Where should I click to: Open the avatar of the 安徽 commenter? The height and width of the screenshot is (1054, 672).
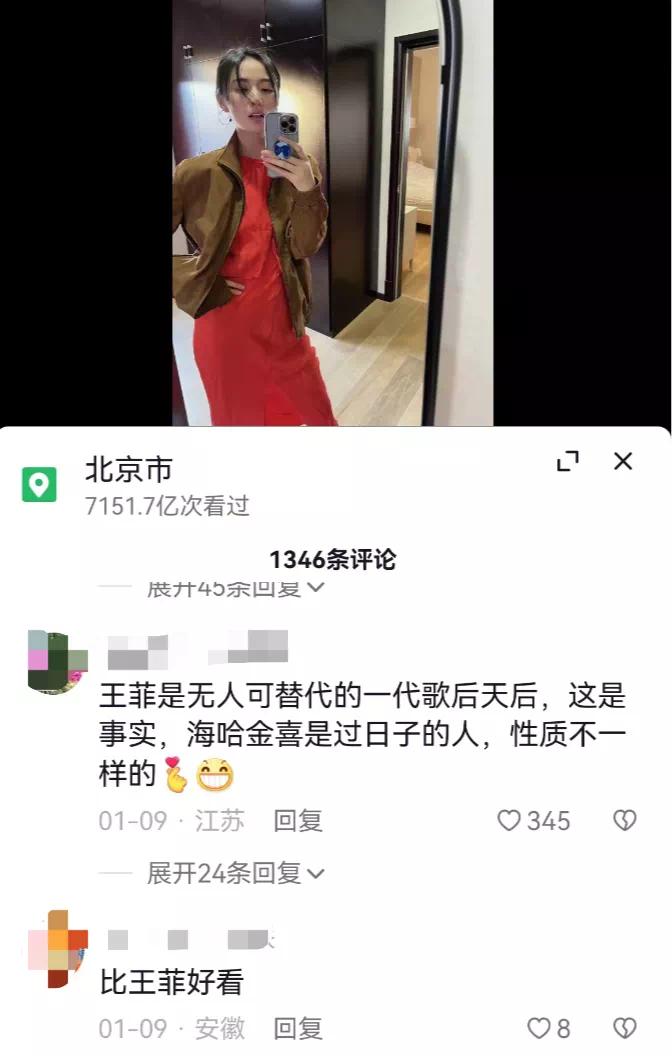coord(57,949)
